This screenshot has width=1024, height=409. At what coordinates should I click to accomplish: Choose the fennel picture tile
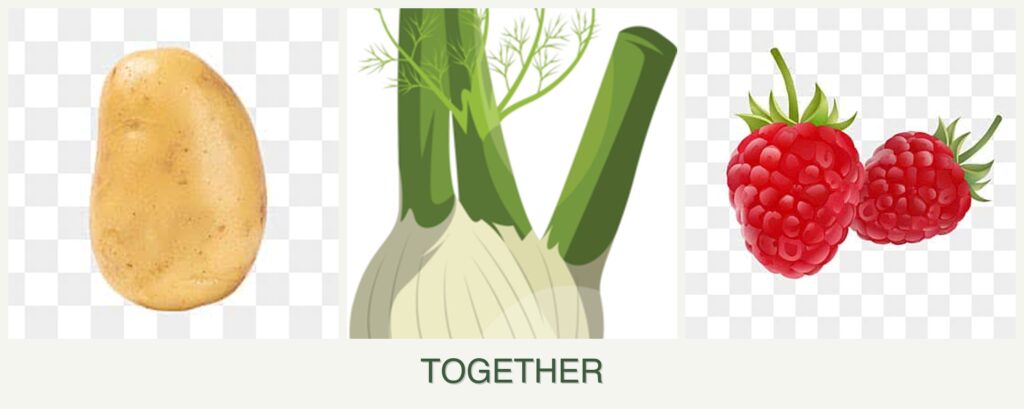click(x=512, y=175)
